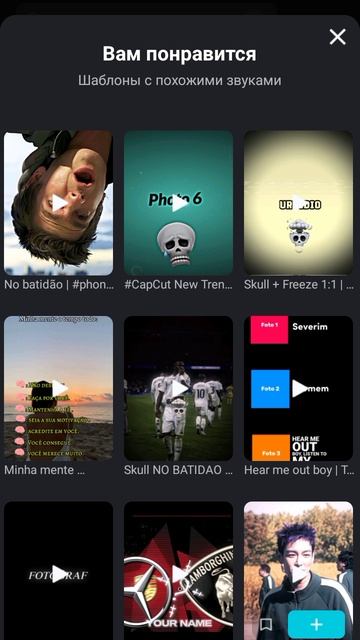360x640 pixels.
Task: Open the #CapCut New Trend template
Action: coord(178,203)
